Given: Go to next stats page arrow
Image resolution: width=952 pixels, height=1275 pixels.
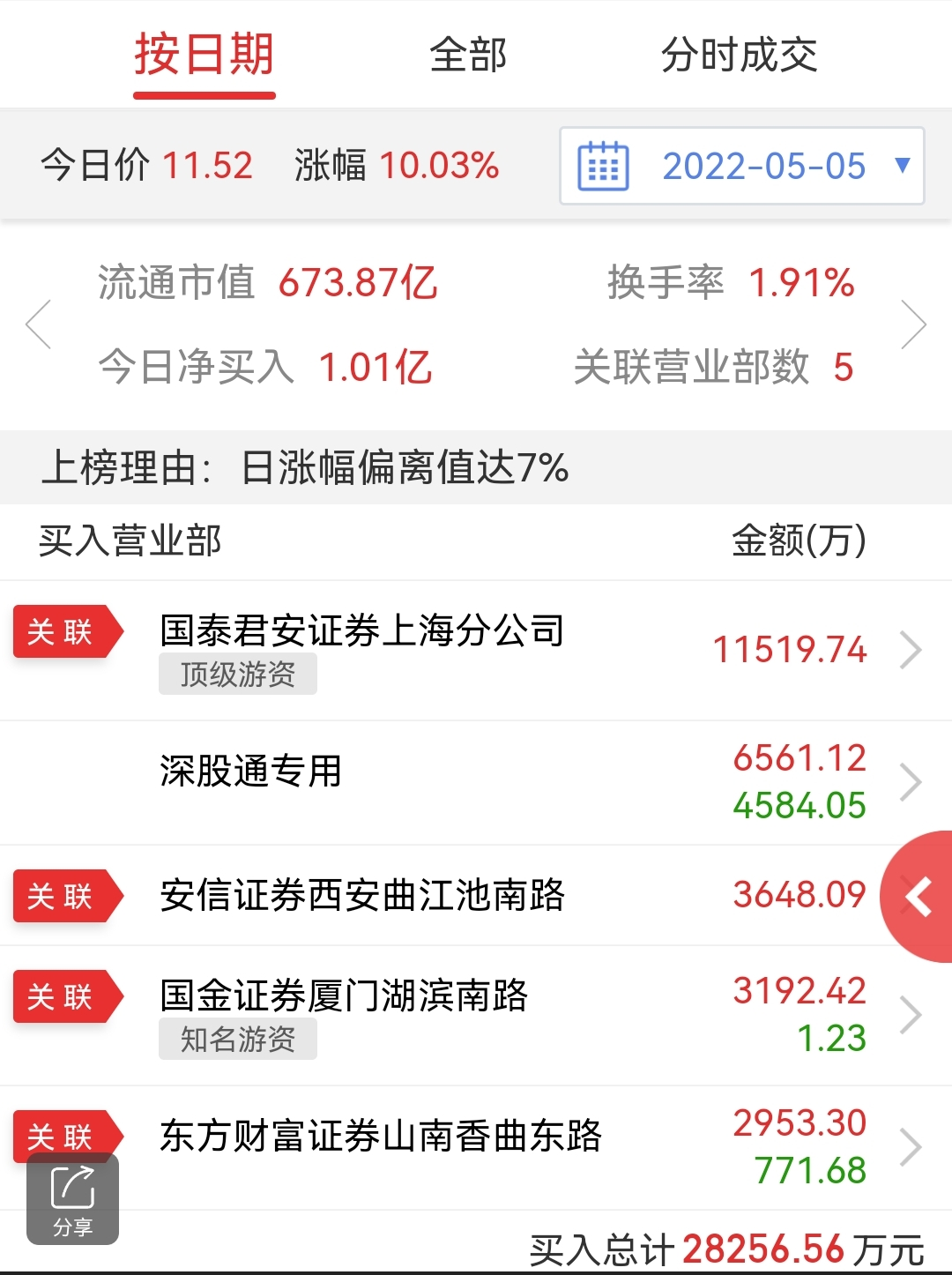Looking at the screenshot, I should pos(913,324).
